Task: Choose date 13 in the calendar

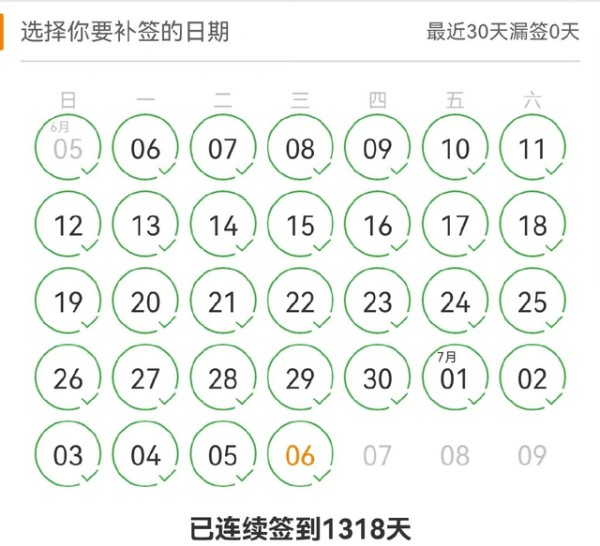Action: (x=145, y=226)
